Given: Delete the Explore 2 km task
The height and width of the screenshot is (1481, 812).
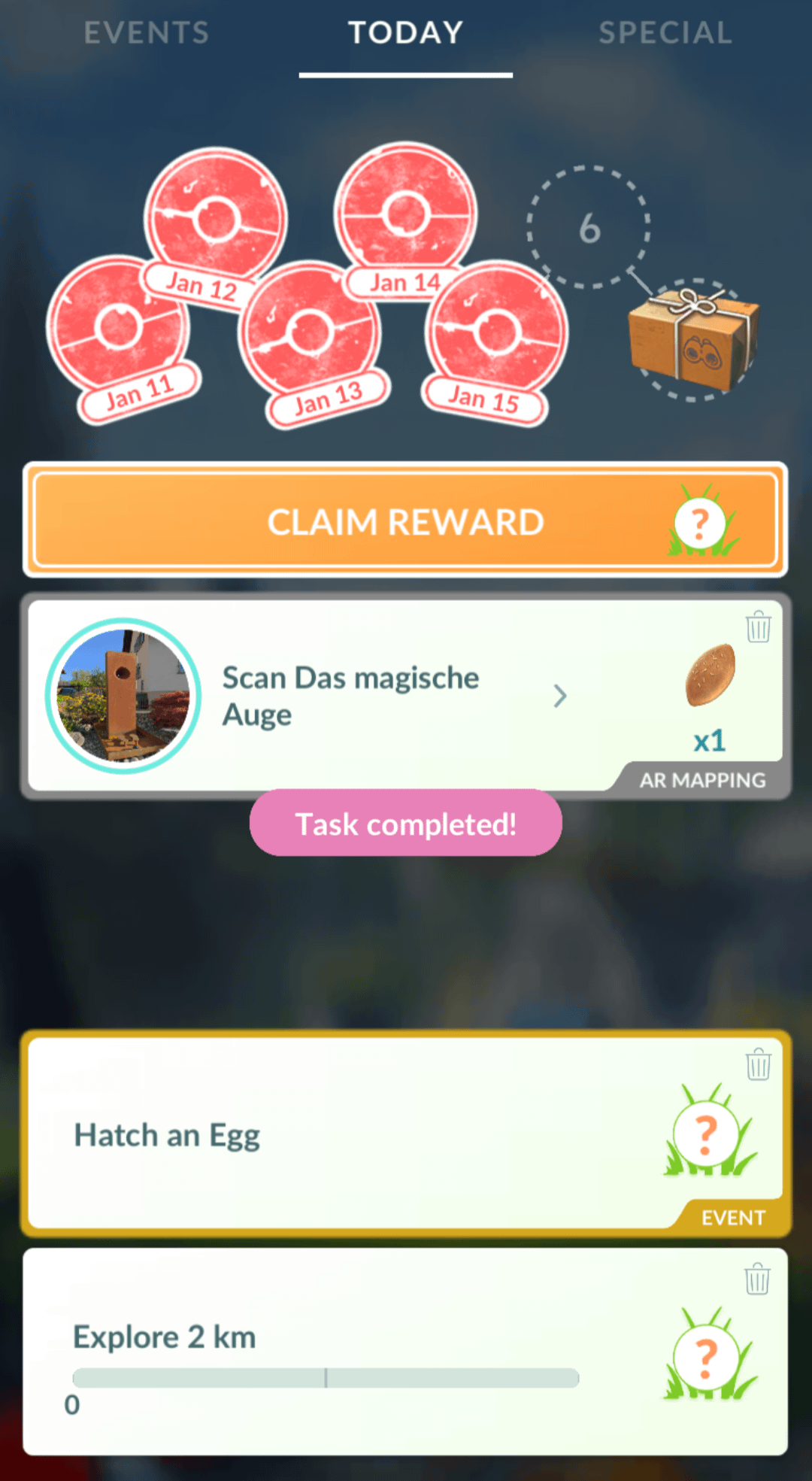Looking at the screenshot, I should (757, 1279).
